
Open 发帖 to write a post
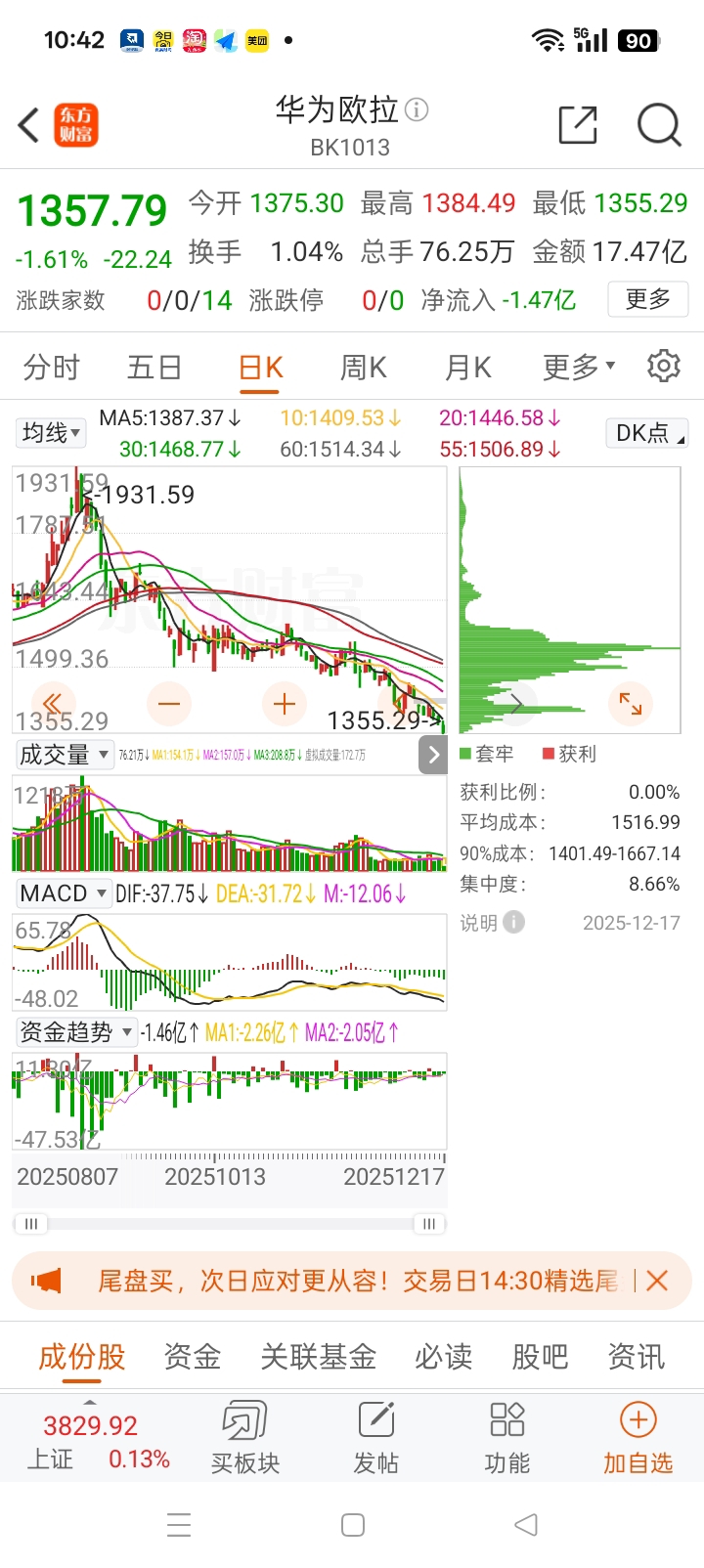point(375,1436)
